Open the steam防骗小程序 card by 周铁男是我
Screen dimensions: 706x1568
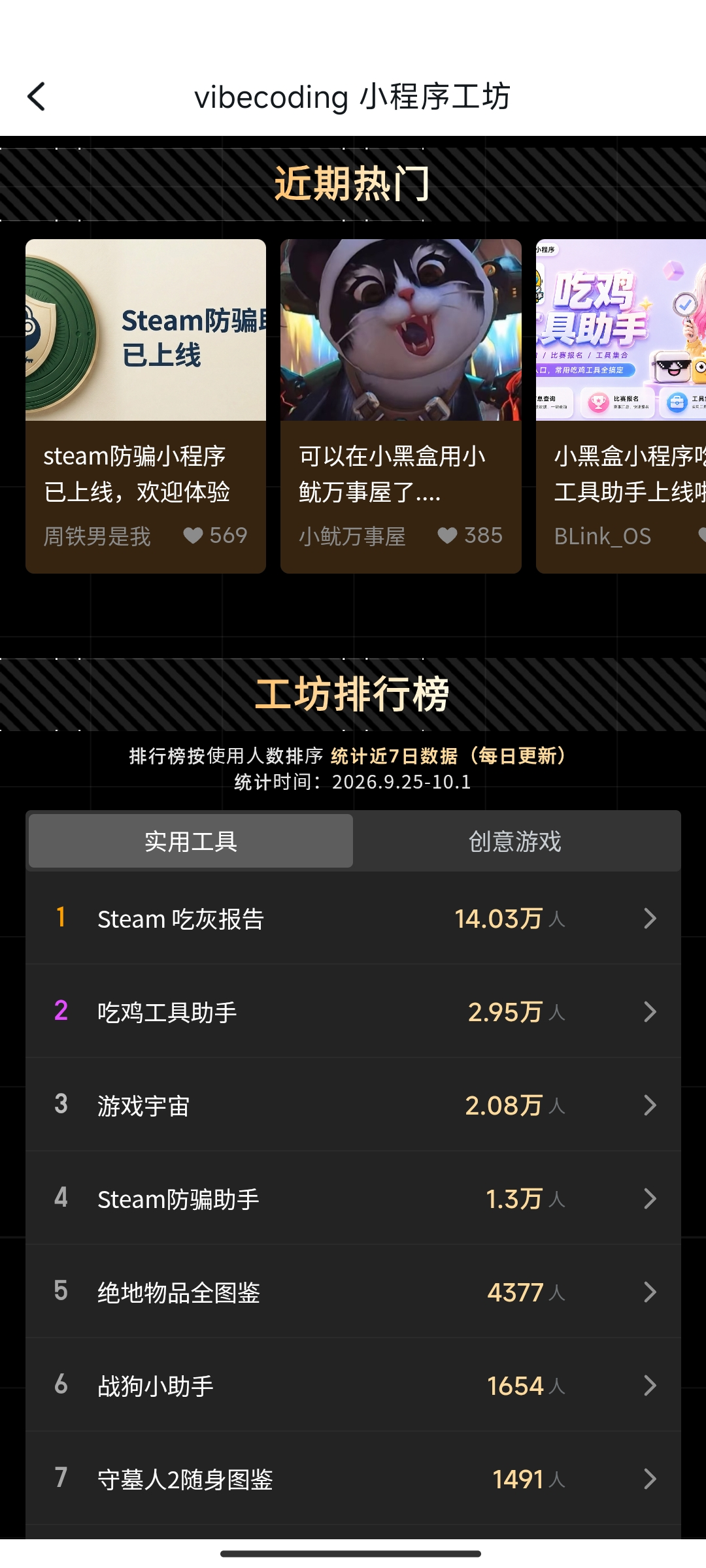(x=146, y=406)
